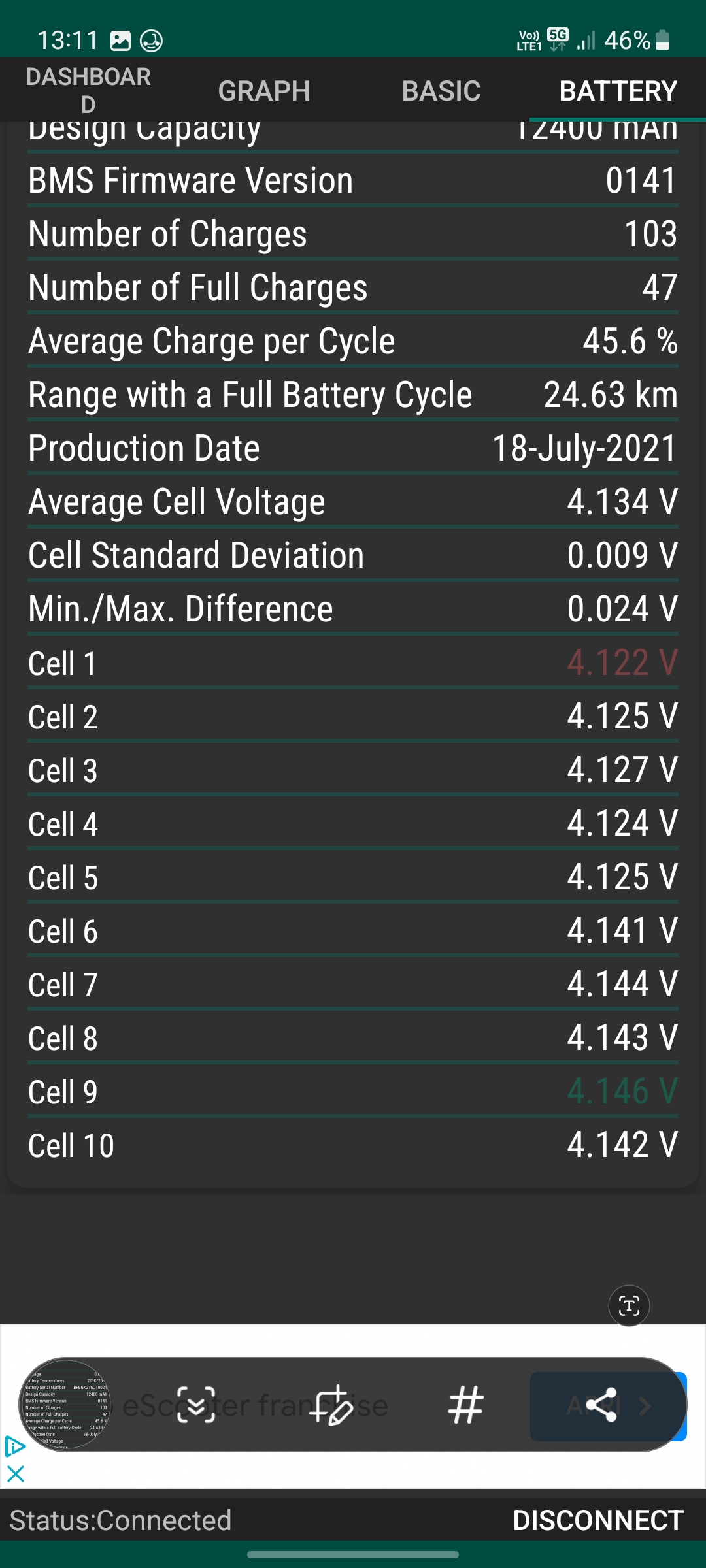Open the screenshot preview thumbnail
The image size is (706, 1568).
click(66, 1405)
